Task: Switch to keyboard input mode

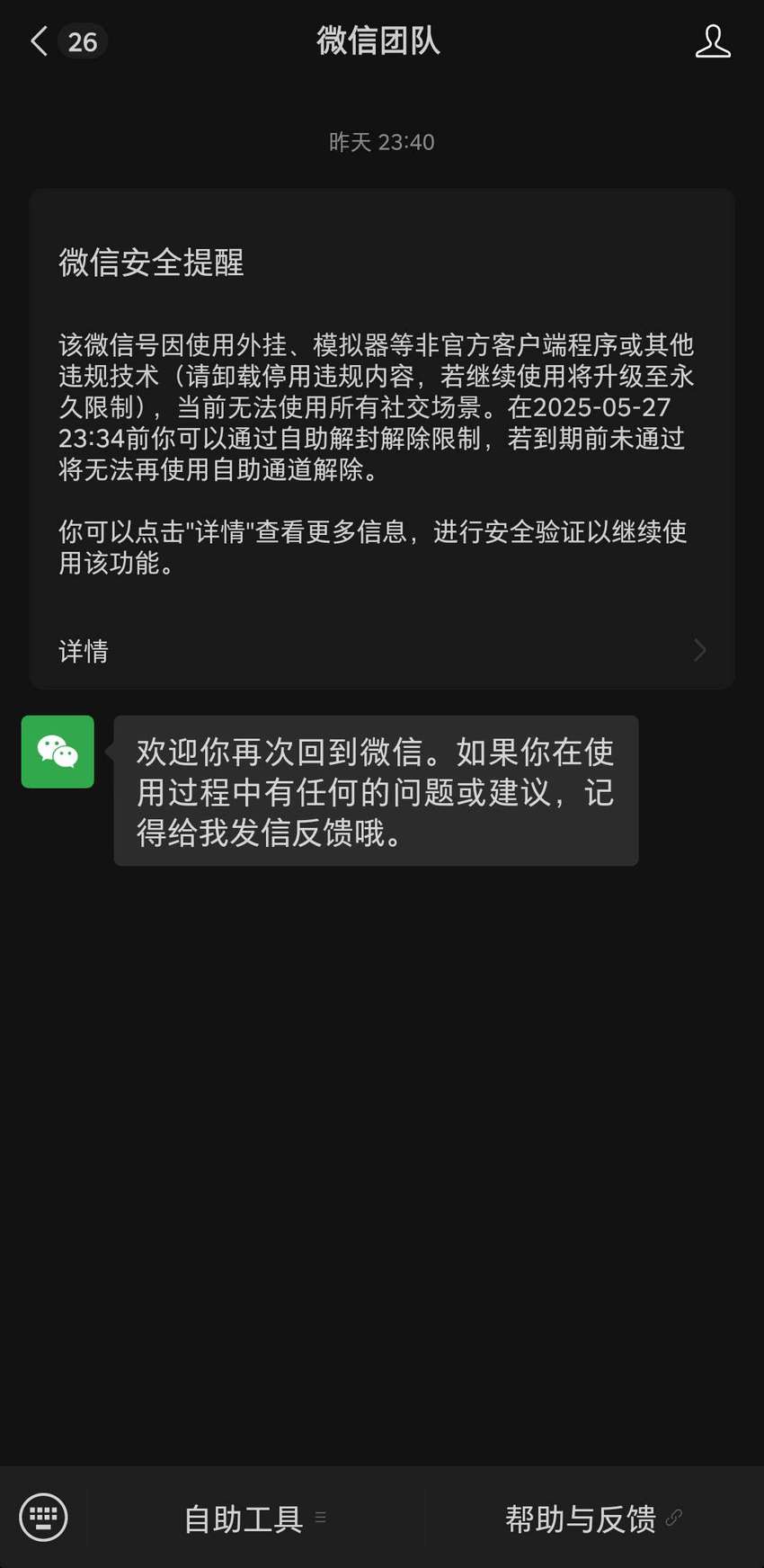Action: click(43, 1518)
